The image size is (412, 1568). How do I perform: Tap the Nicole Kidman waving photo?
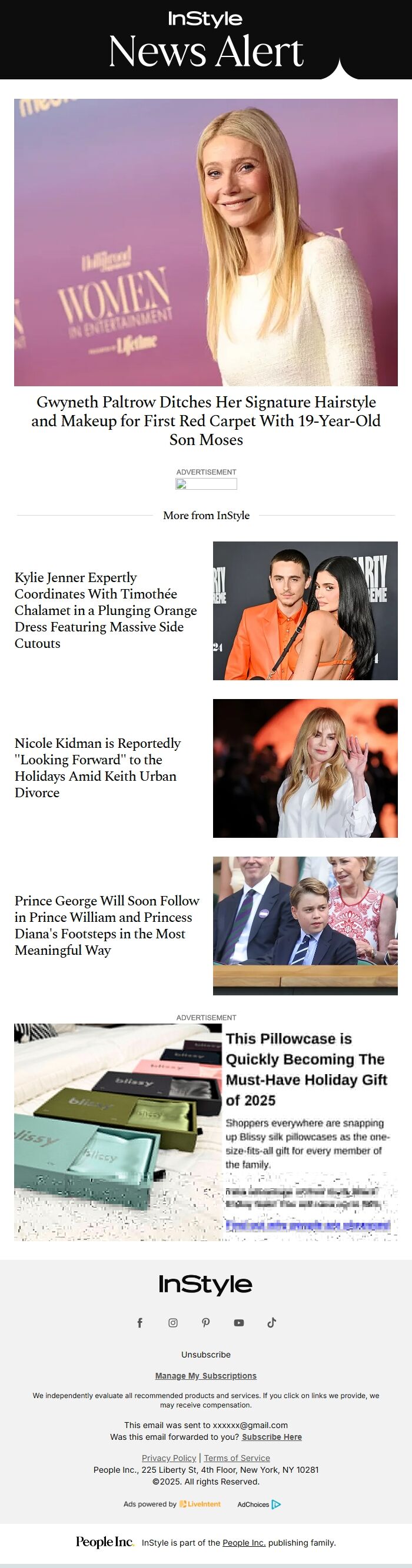tap(305, 768)
